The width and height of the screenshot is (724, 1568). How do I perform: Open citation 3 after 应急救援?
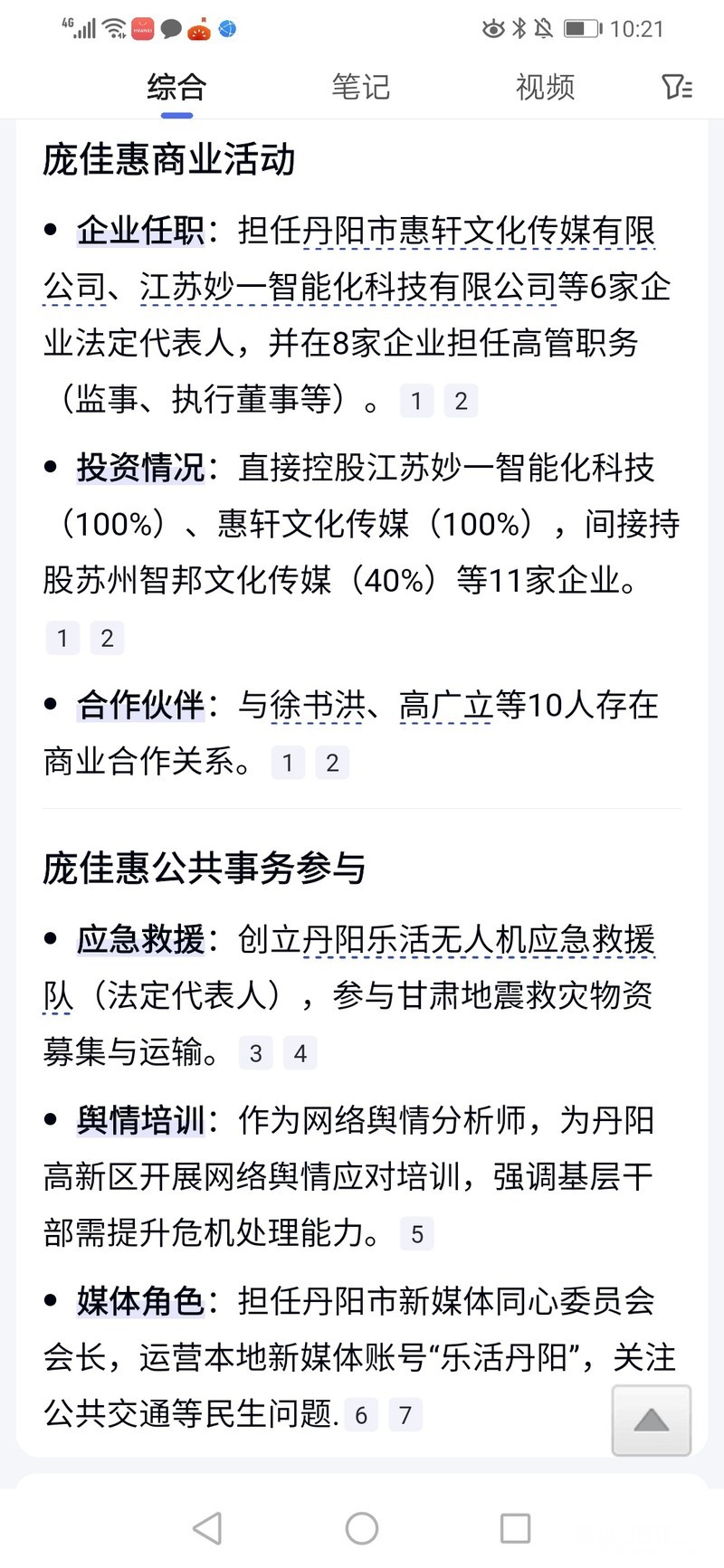coord(256,1053)
